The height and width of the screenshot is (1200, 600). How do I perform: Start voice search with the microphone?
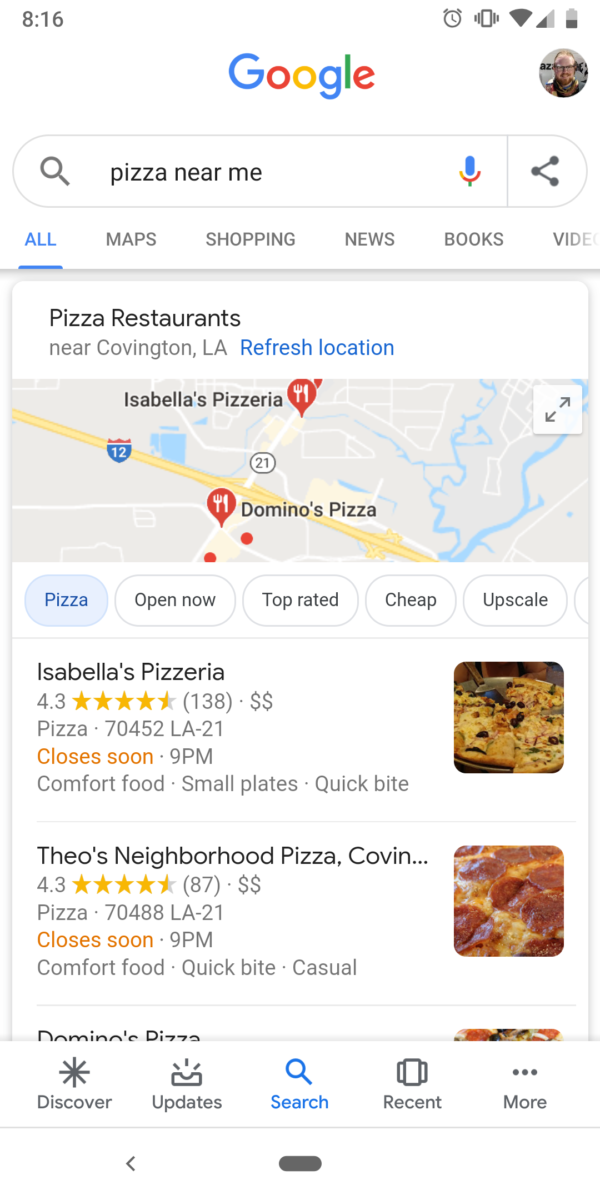coord(469,172)
